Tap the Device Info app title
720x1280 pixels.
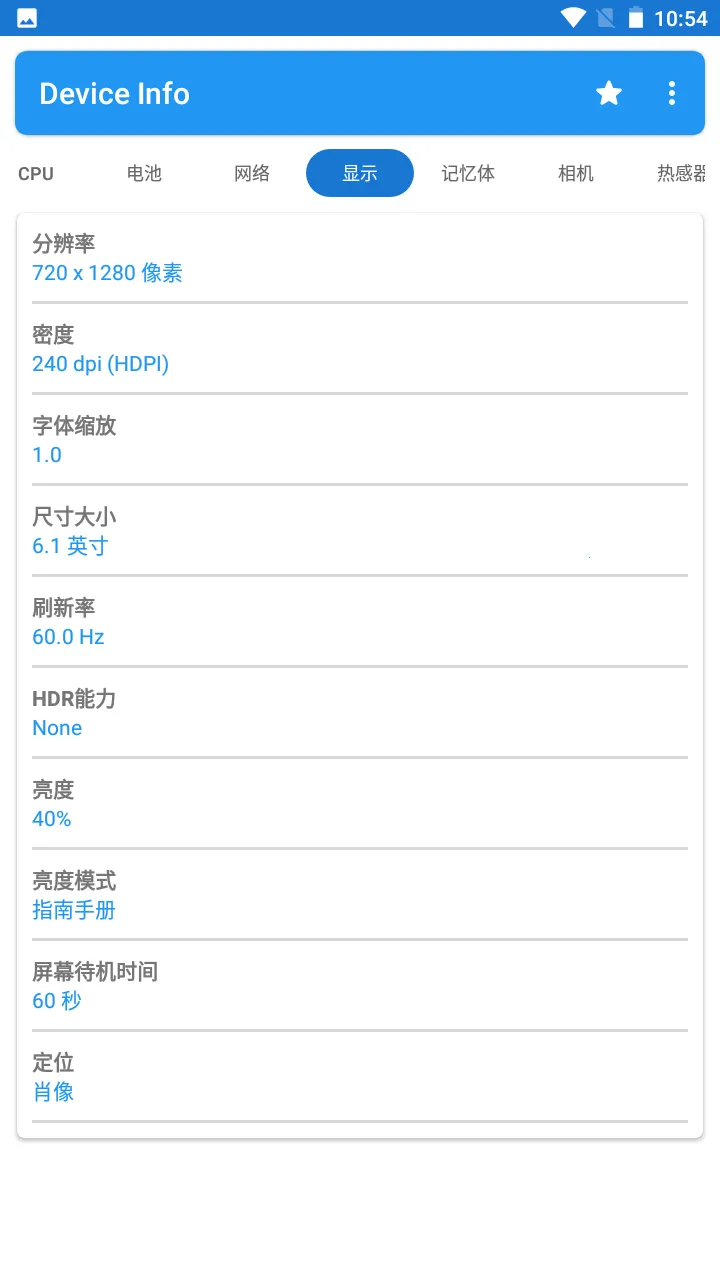(x=114, y=93)
